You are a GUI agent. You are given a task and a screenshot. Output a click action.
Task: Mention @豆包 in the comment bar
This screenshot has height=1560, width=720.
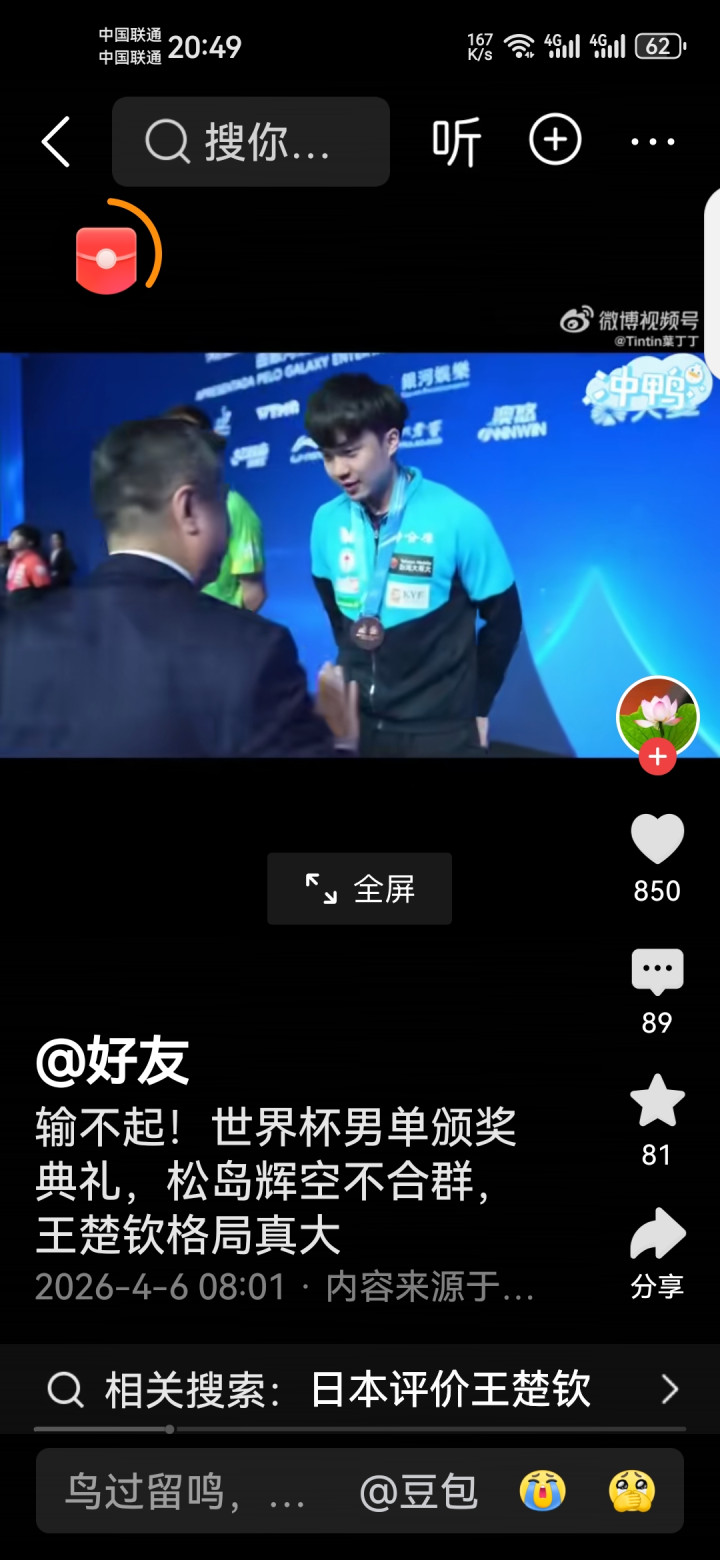tap(418, 1492)
